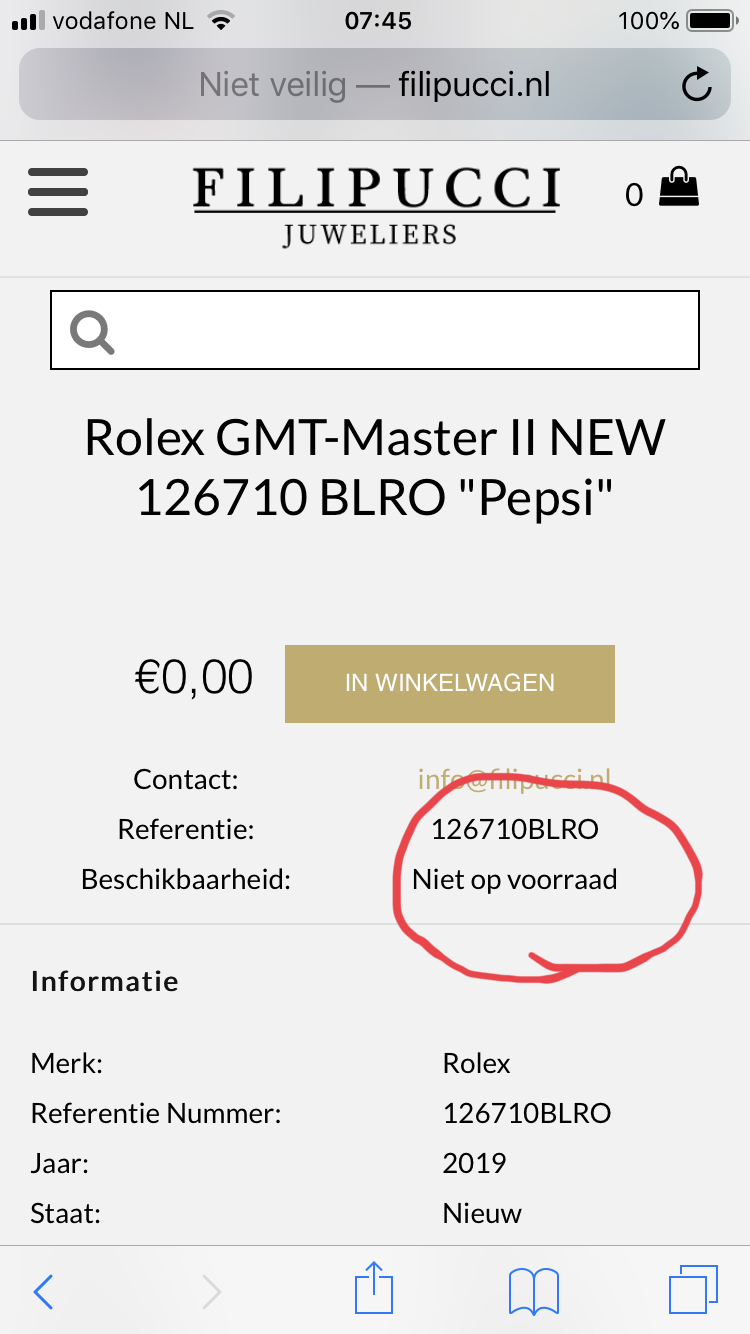Go back to previous page
This screenshot has height=1334, width=750.
[43, 1291]
